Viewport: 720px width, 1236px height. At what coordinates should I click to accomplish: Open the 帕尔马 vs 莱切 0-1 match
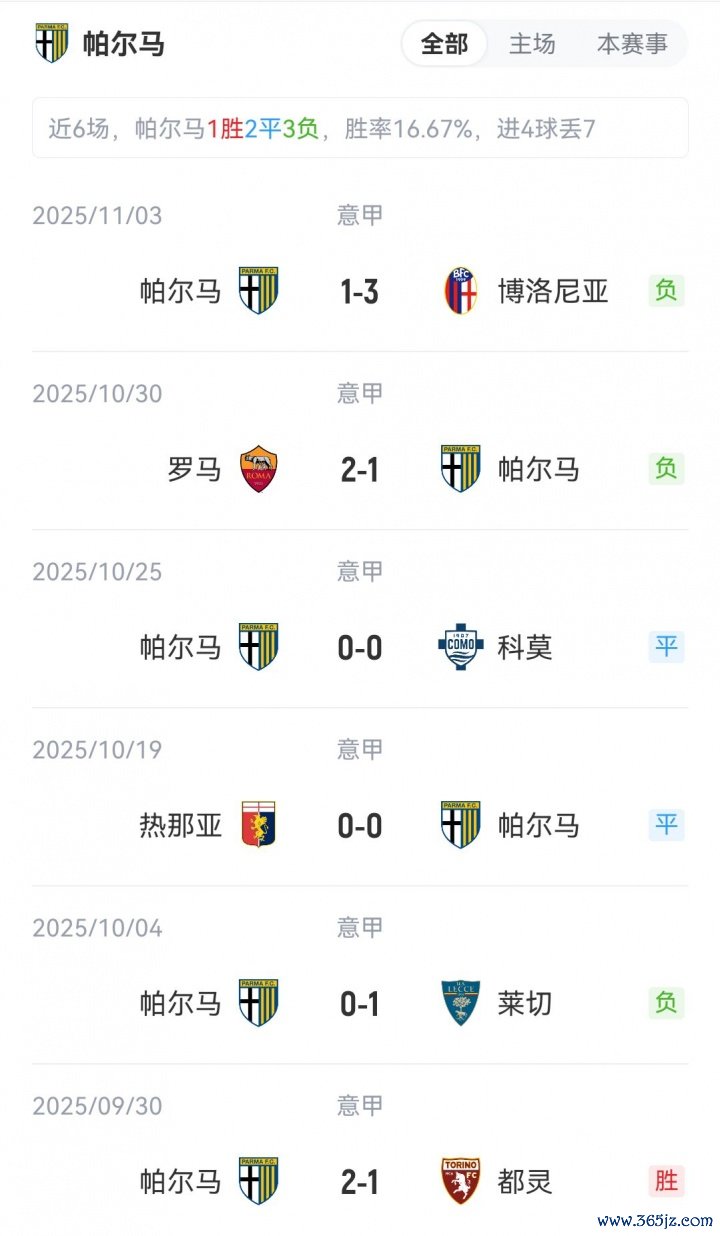pos(360,1003)
